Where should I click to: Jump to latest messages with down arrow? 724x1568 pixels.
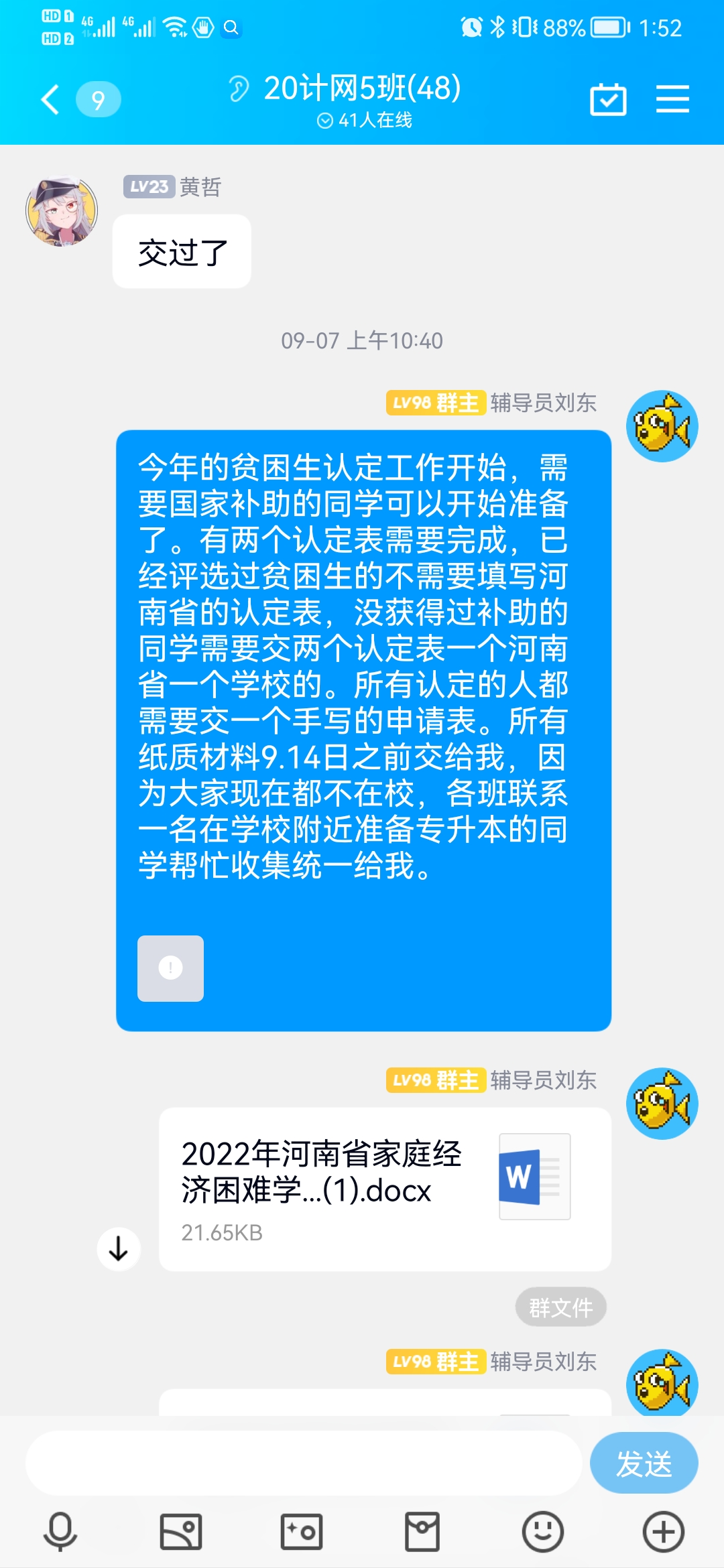(119, 1248)
